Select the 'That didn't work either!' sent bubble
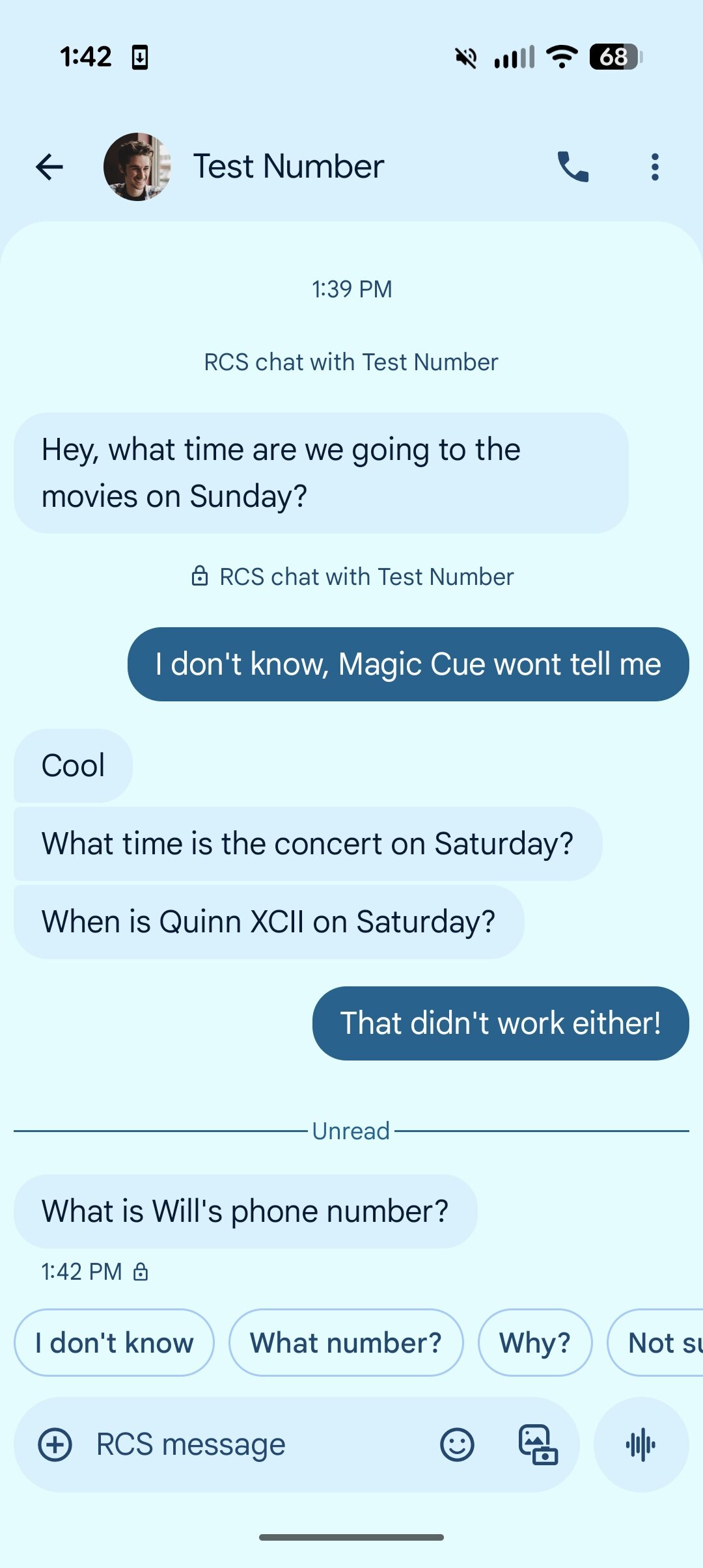The width and height of the screenshot is (703, 1568). point(501,1023)
